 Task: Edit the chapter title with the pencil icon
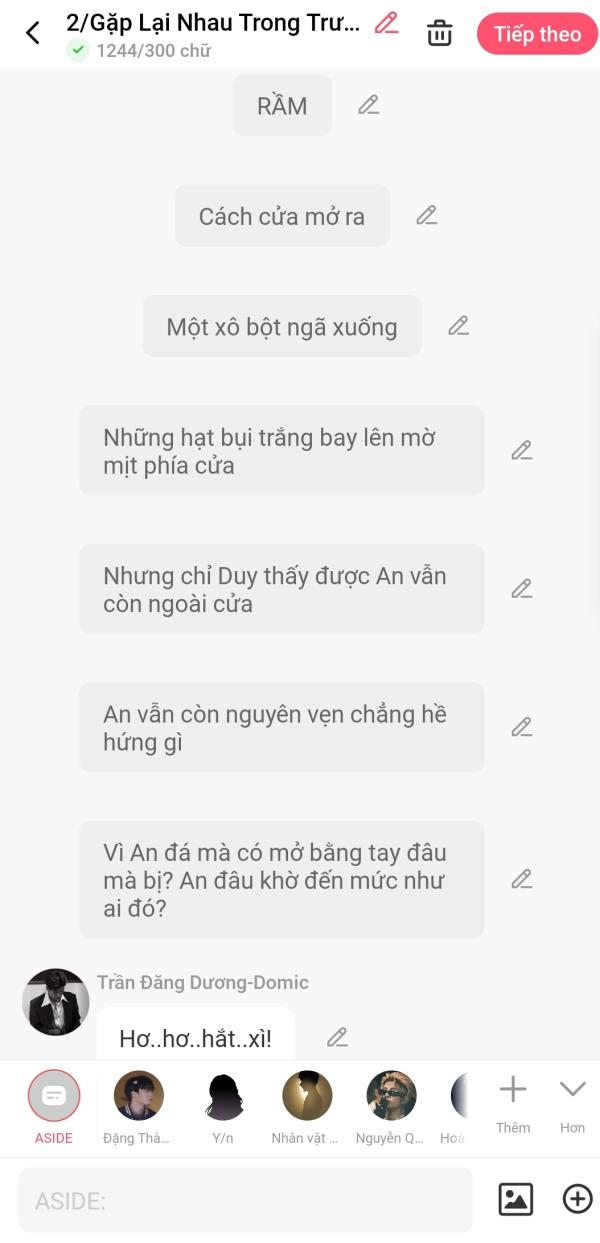click(387, 24)
